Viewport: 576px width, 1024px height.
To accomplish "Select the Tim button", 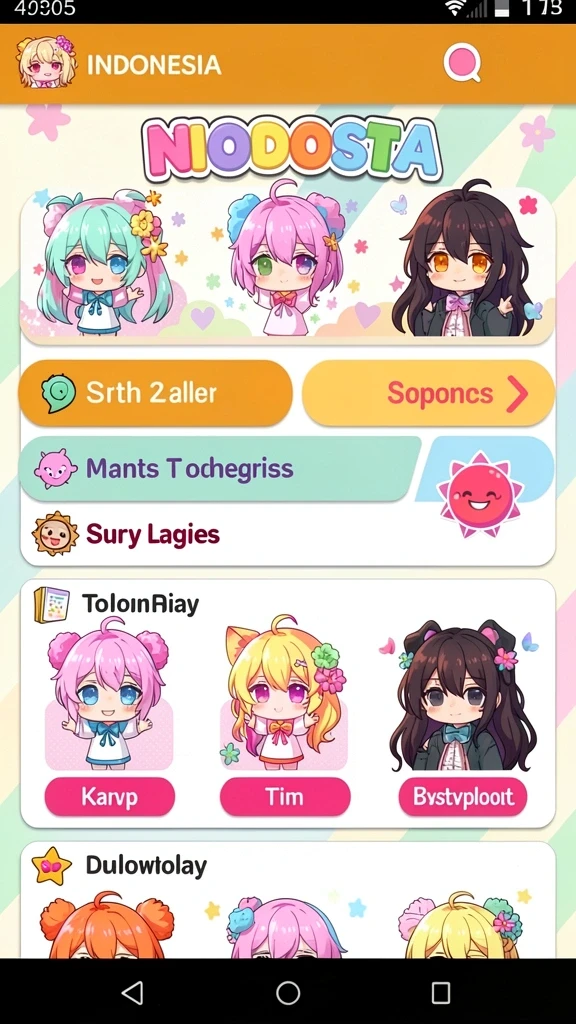I will (285, 797).
